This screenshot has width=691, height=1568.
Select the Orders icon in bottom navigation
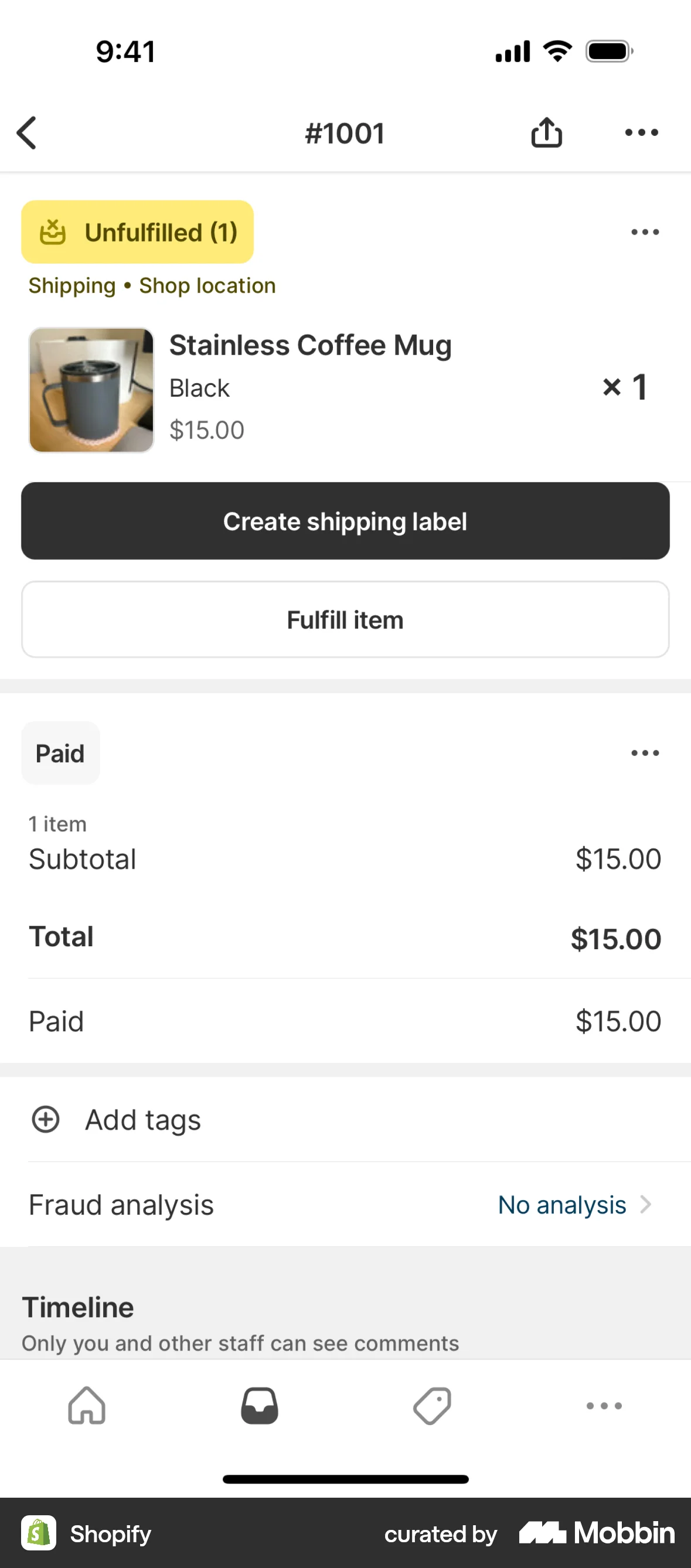coord(258,1407)
